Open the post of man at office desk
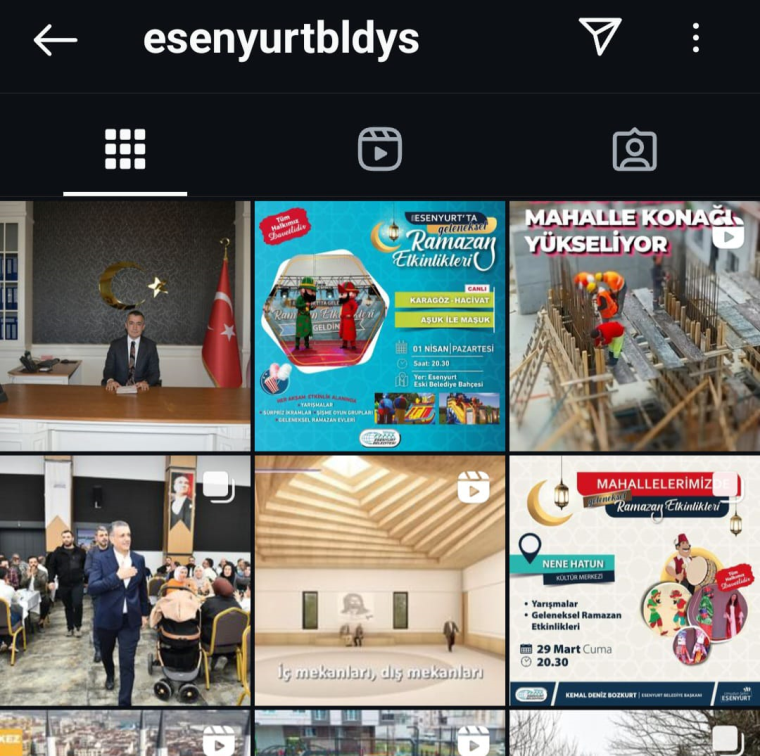760x756 pixels. click(125, 326)
